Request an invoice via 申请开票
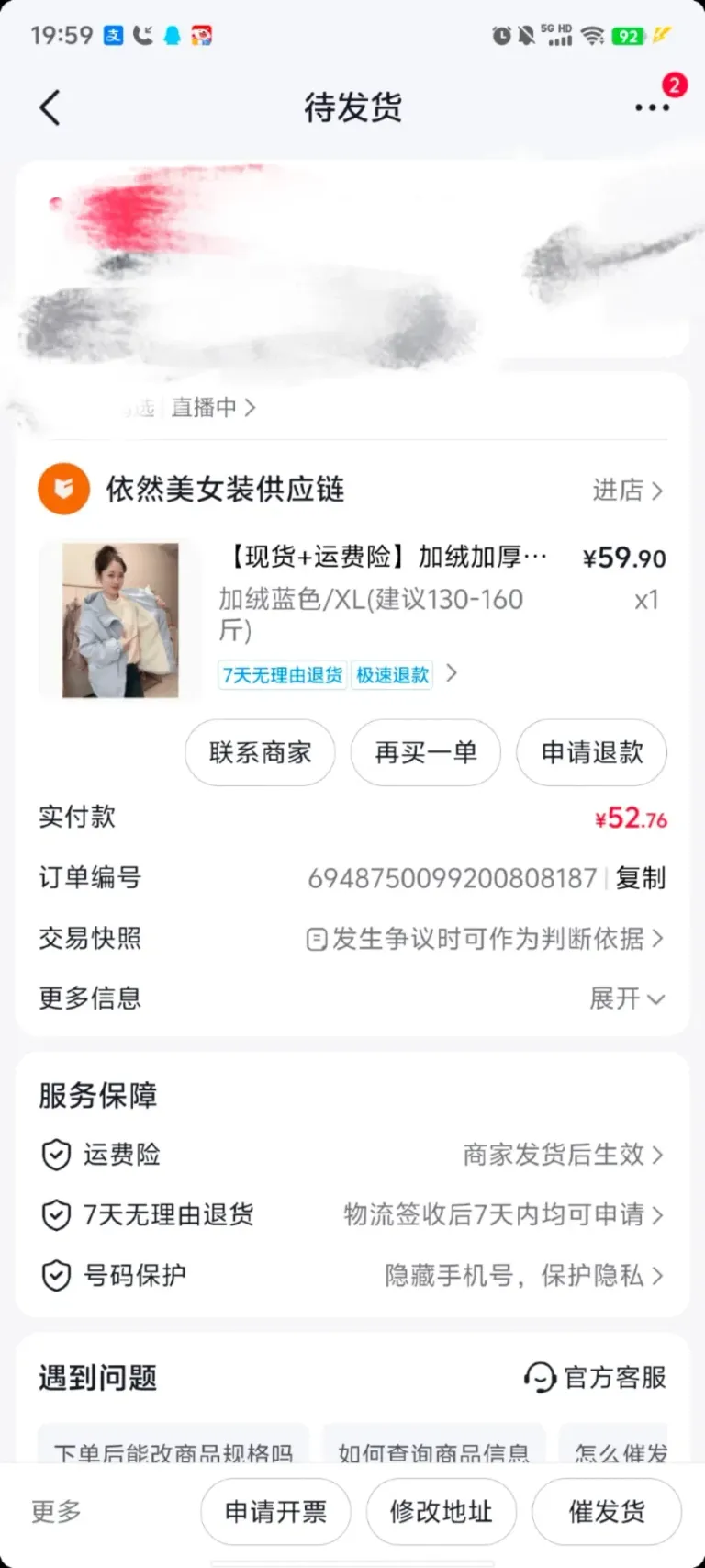The height and width of the screenshot is (1568, 705). pyautogui.click(x=275, y=1511)
